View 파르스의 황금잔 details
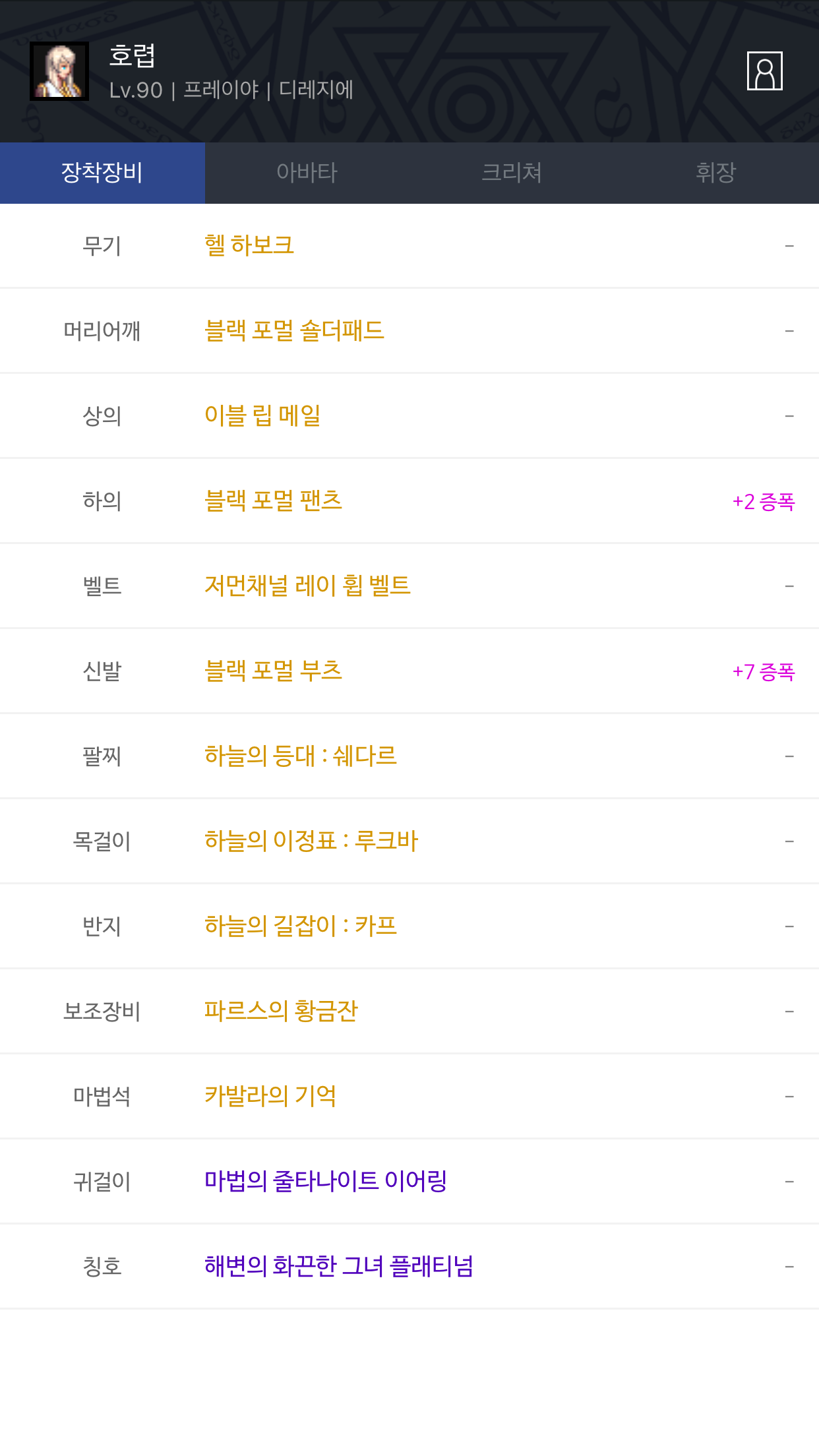The height and width of the screenshot is (1456, 819). click(x=281, y=1011)
